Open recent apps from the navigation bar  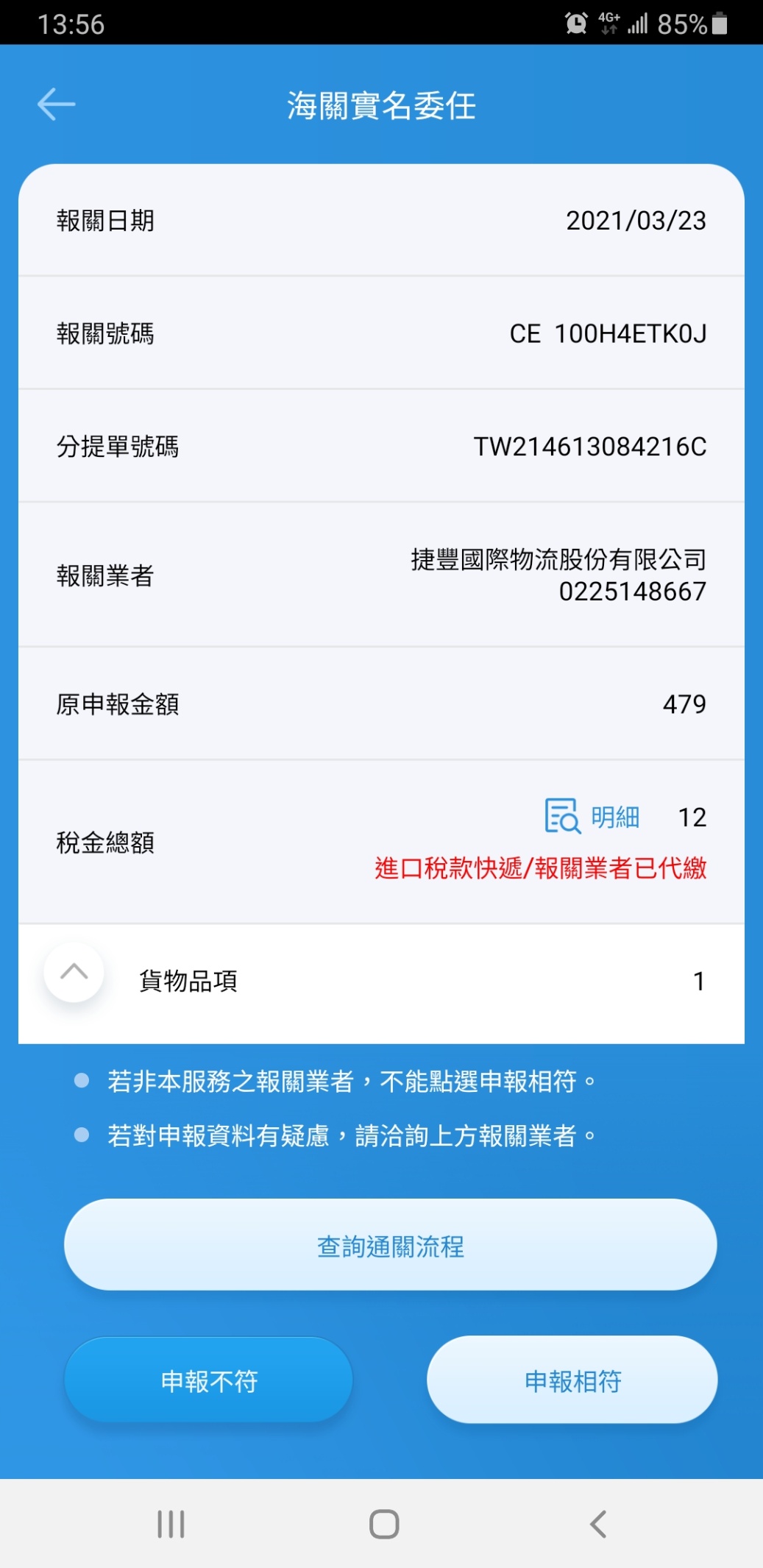171,1524
